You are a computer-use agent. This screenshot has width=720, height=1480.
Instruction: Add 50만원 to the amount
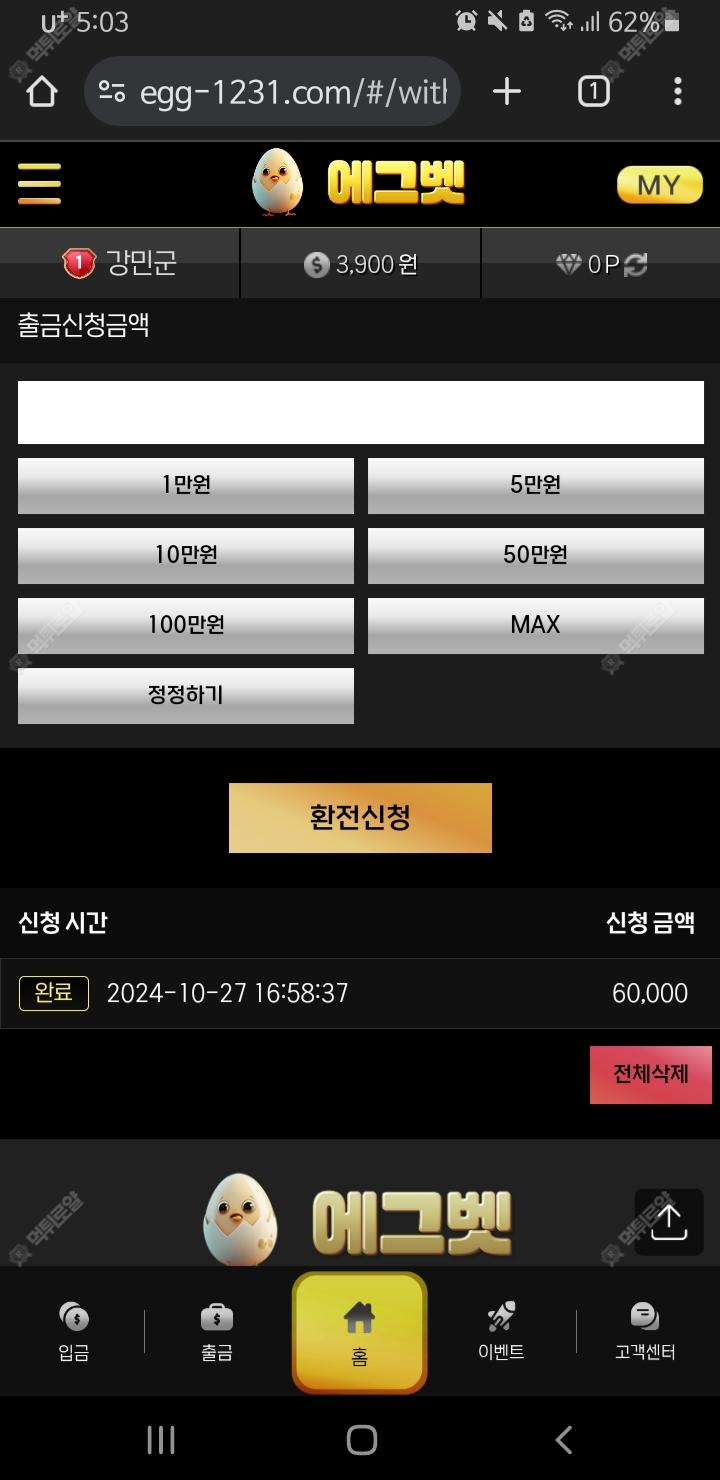(535, 555)
